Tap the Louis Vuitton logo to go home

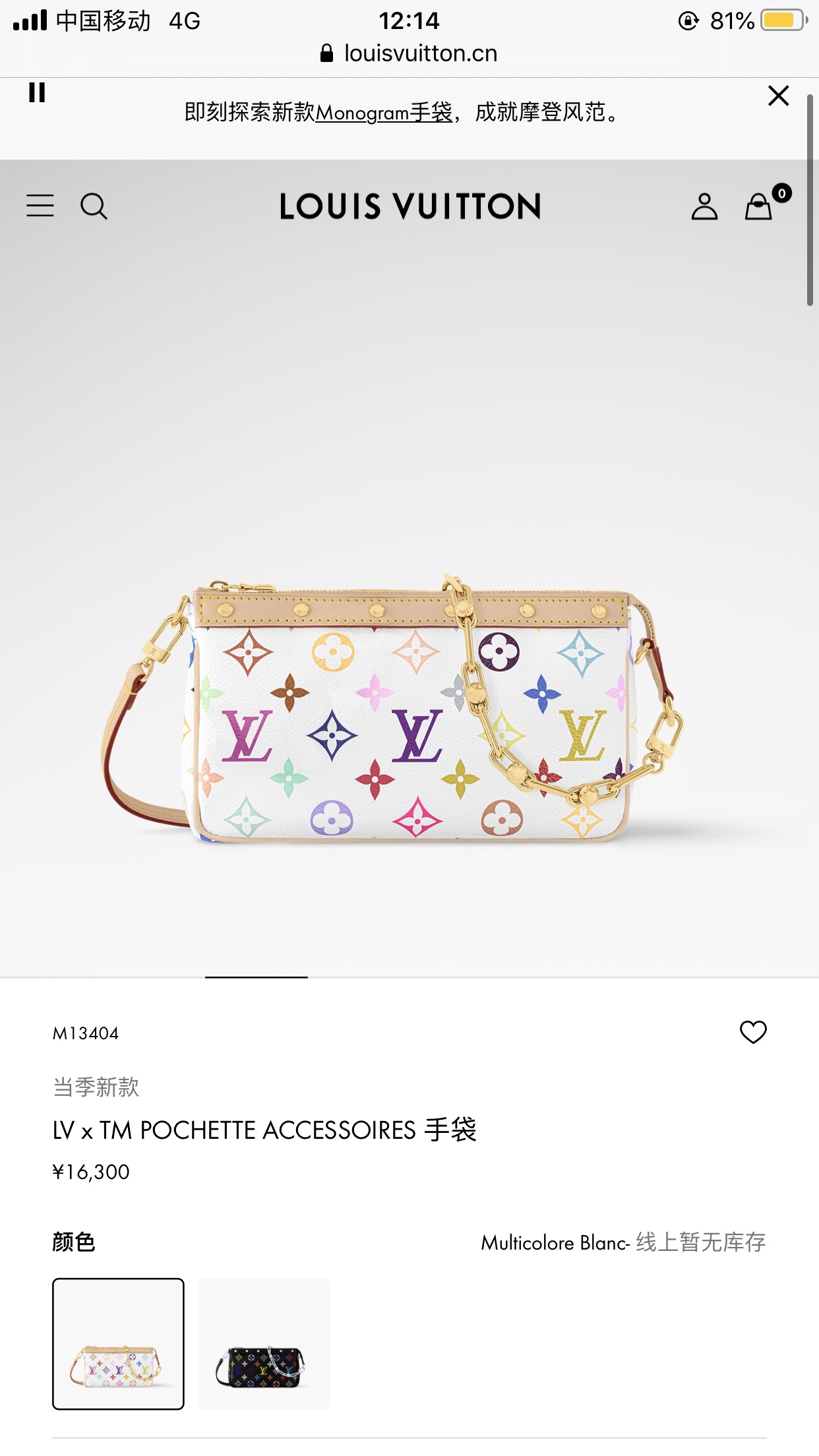[409, 206]
